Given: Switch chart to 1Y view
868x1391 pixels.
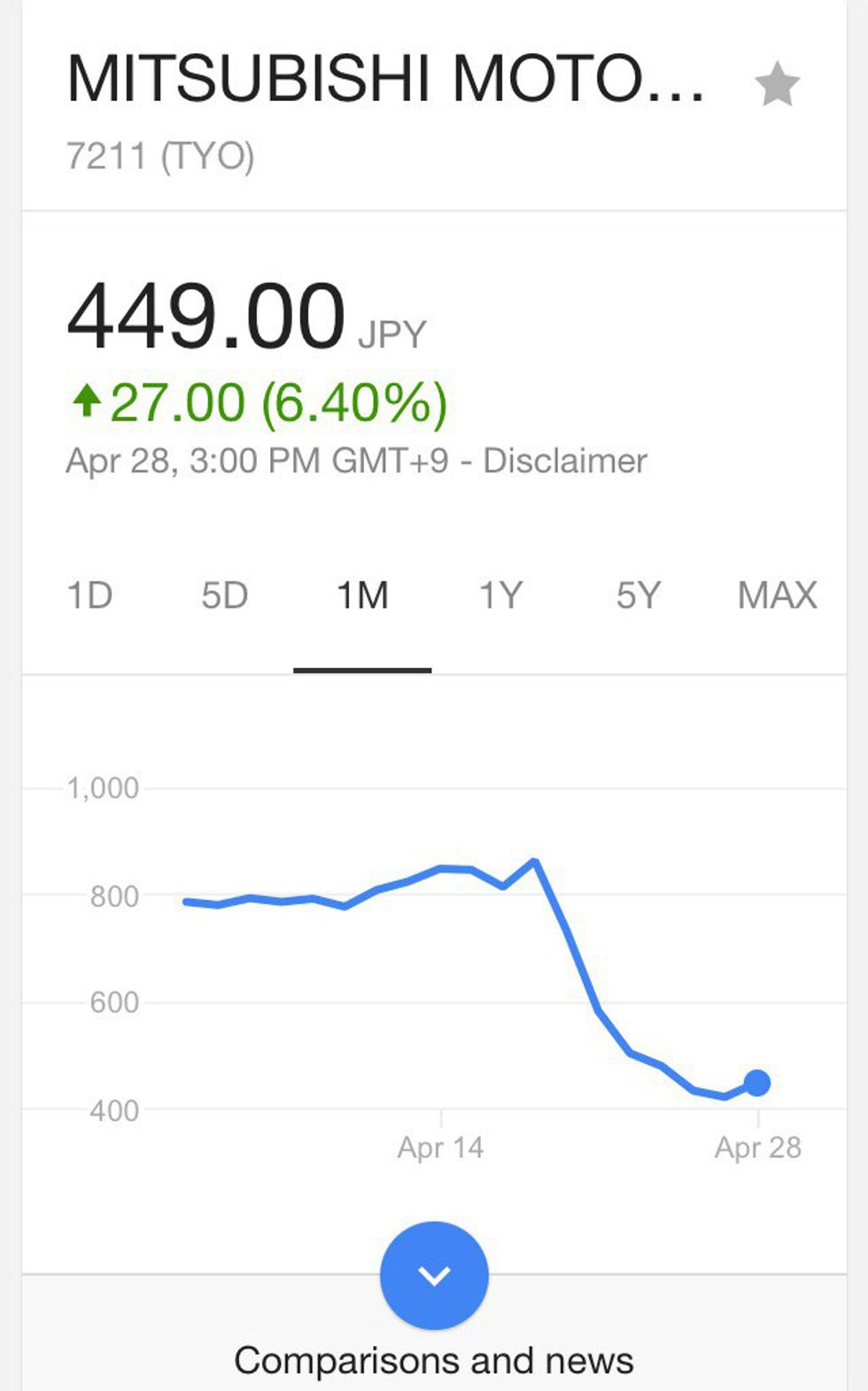Looking at the screenshot, I should [500, 595].
